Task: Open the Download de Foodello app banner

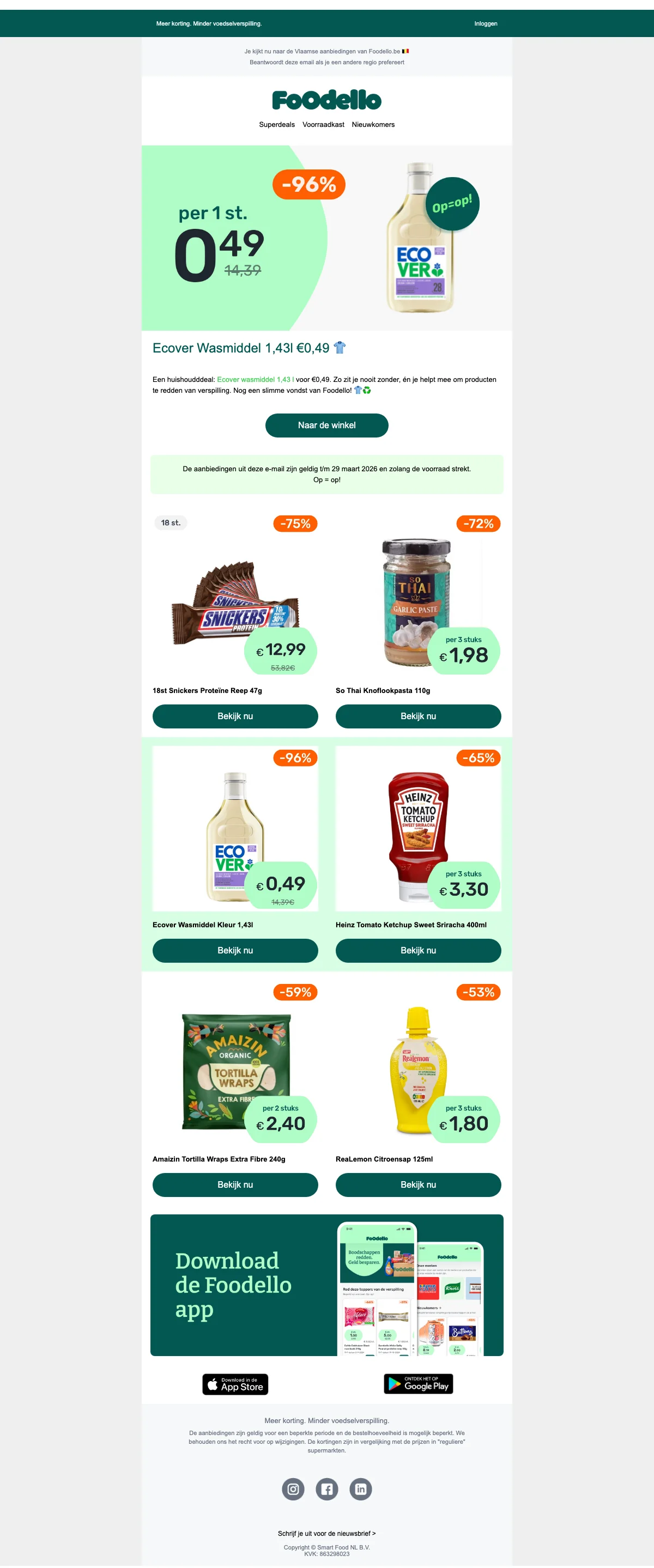Action: pos(326,1285)
